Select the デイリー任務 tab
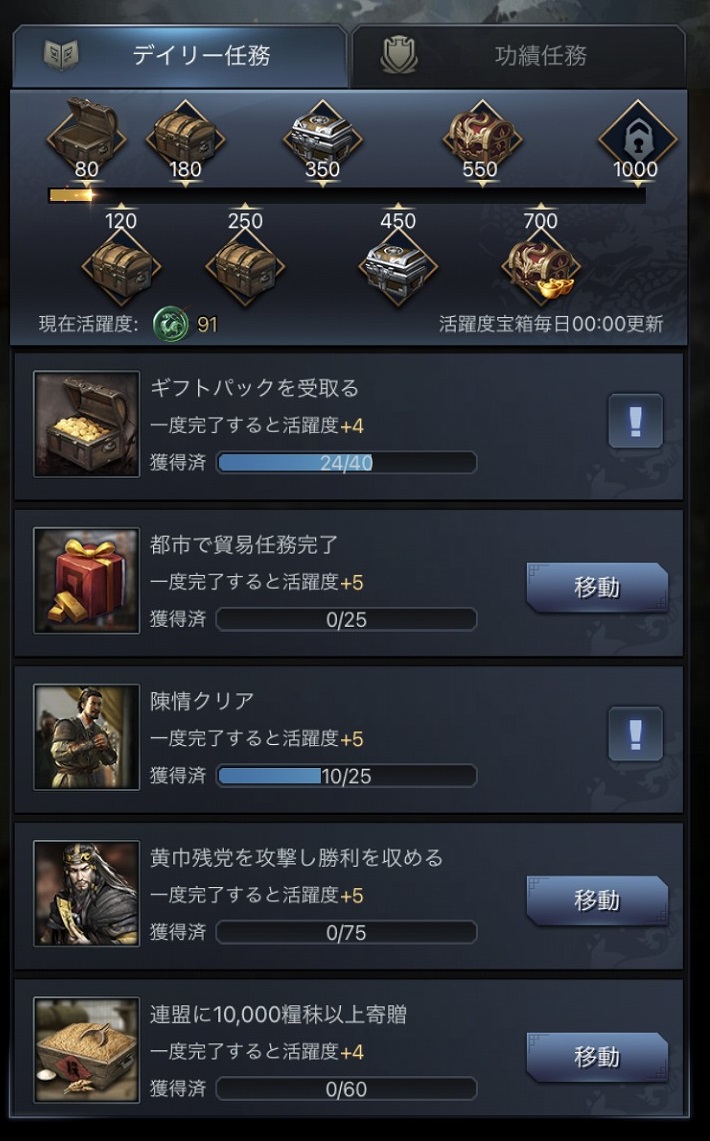This screenshot has height=1141, width=710. point(180,56)
